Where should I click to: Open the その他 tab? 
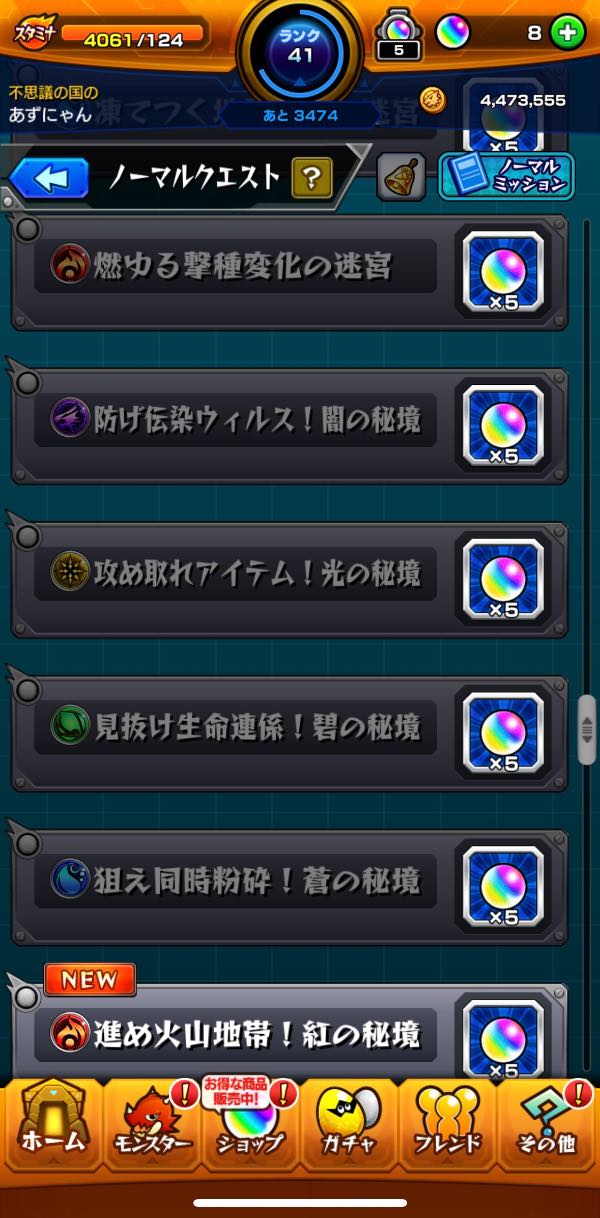tap(547, 1128)
